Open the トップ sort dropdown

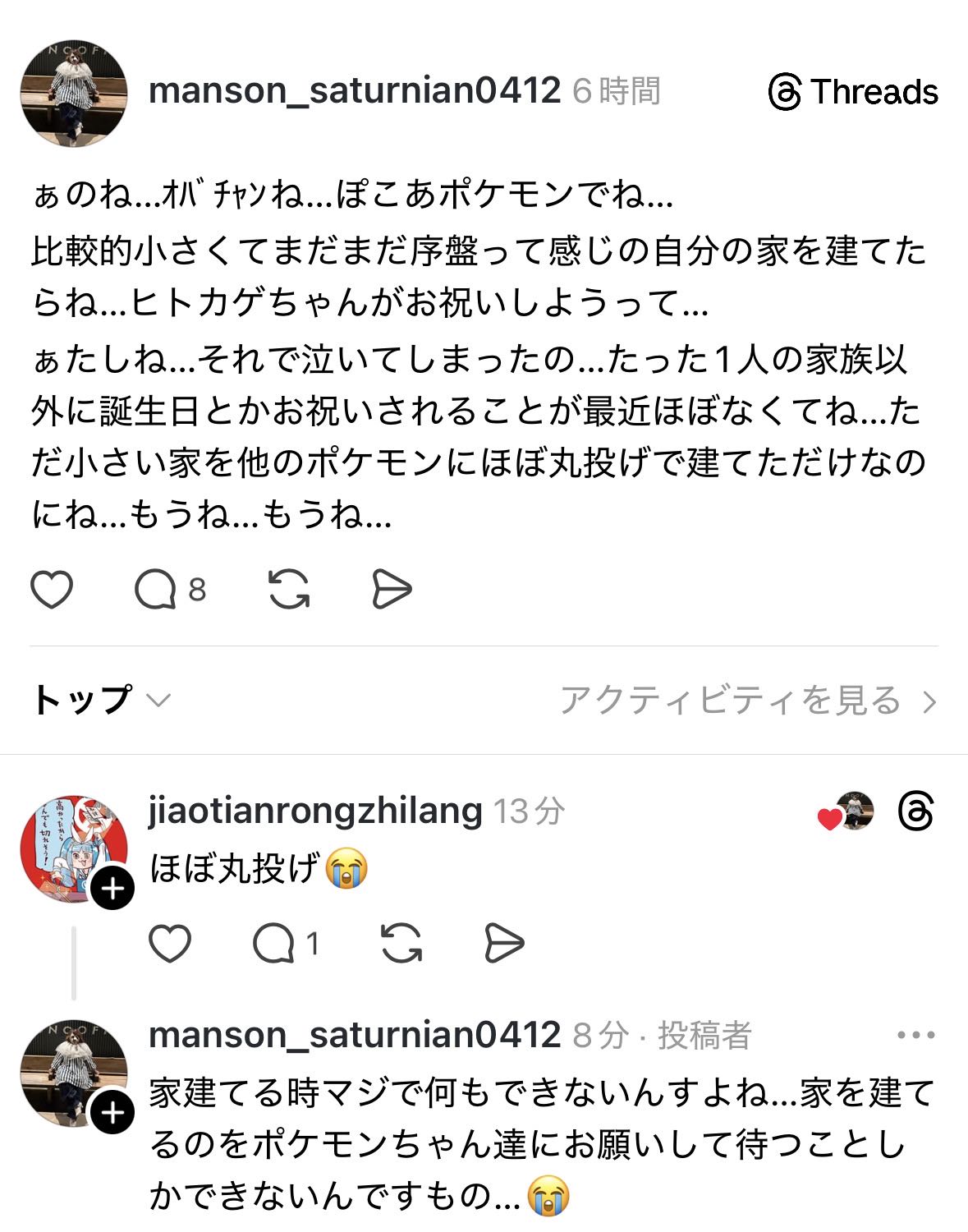tap(100, 700)
